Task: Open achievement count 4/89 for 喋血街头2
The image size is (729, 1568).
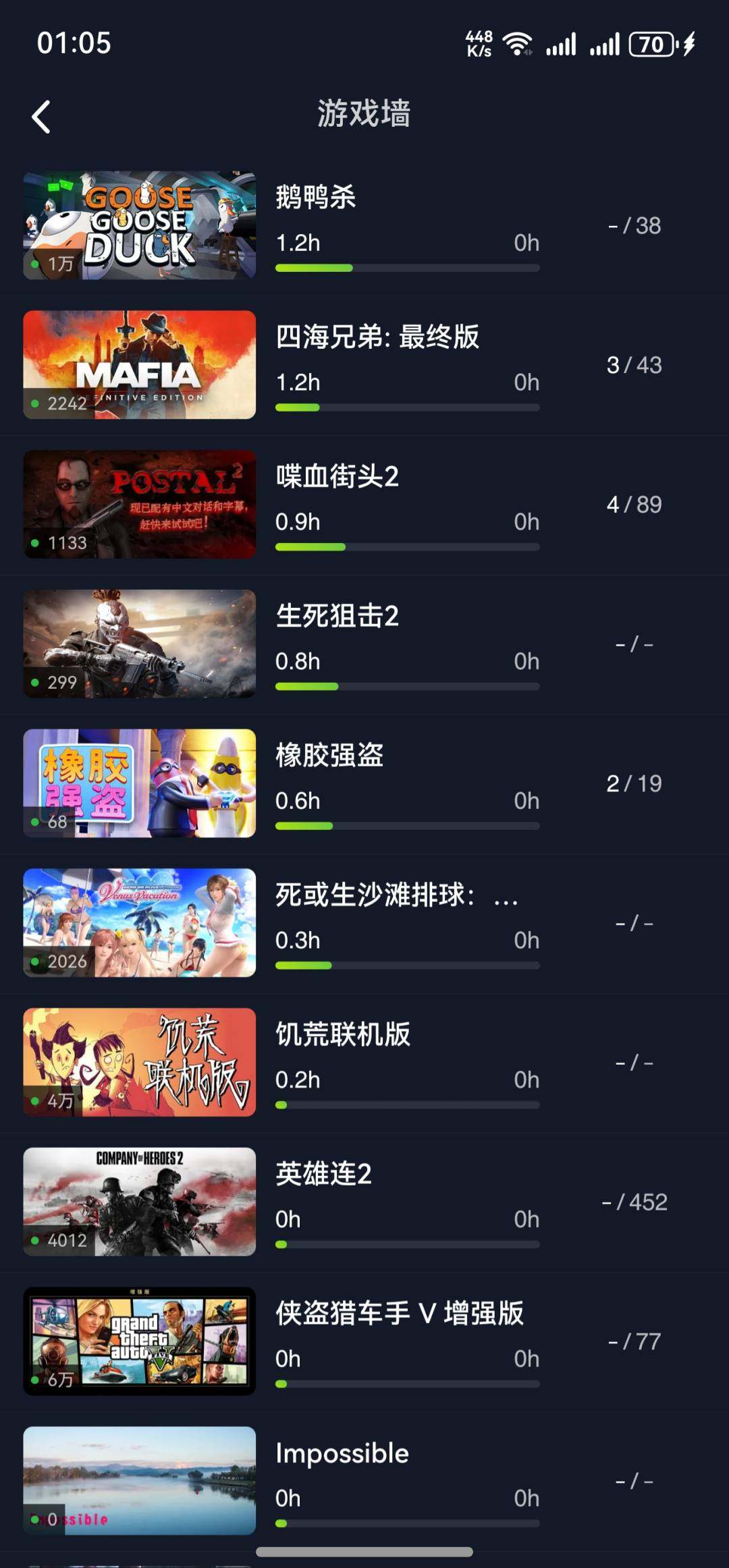Action: point(633,503)
